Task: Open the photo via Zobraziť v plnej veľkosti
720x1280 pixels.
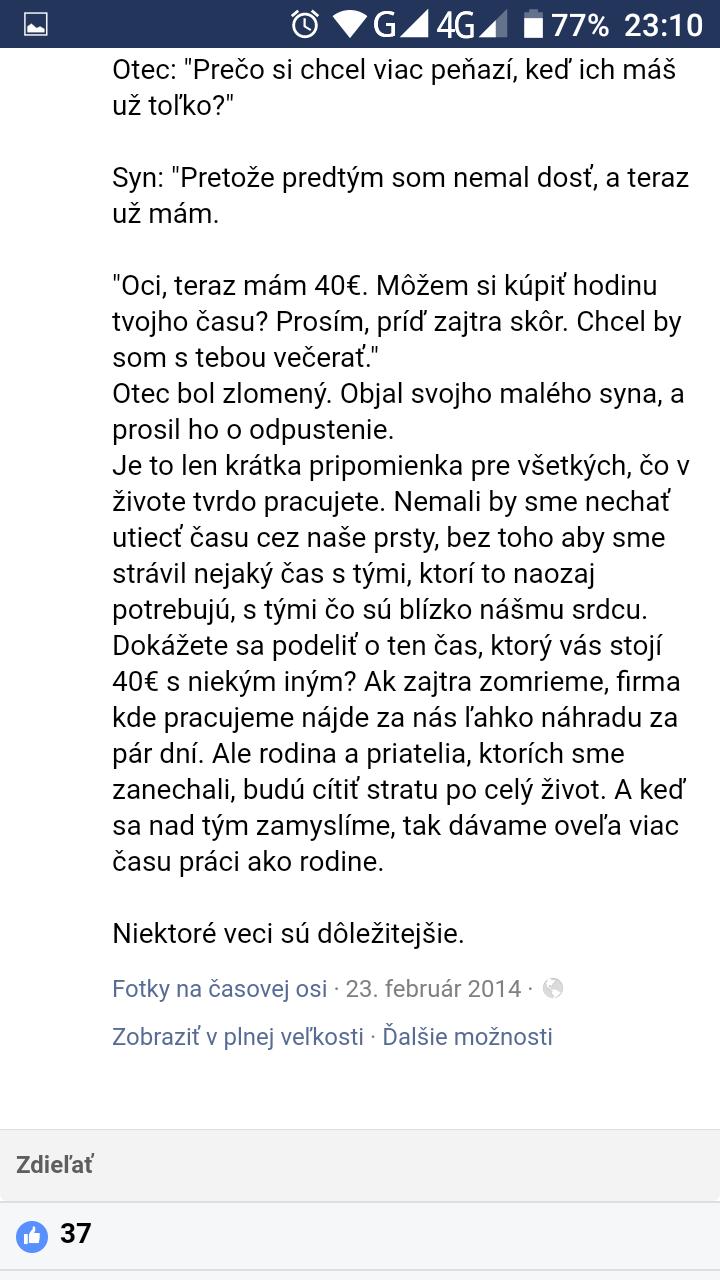Action: click(237, 1037)
